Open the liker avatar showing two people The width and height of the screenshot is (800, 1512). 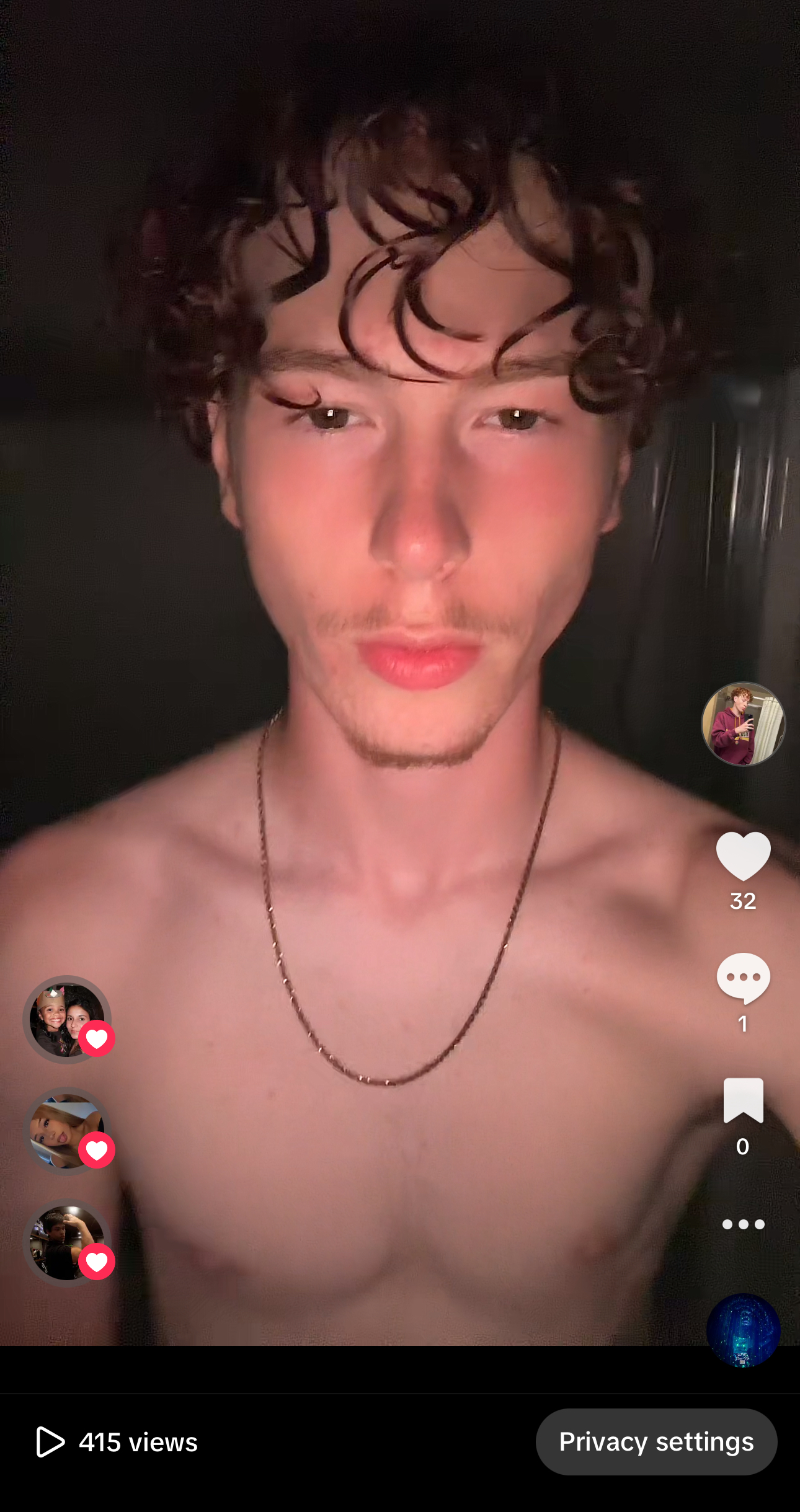pos(67,1020)
